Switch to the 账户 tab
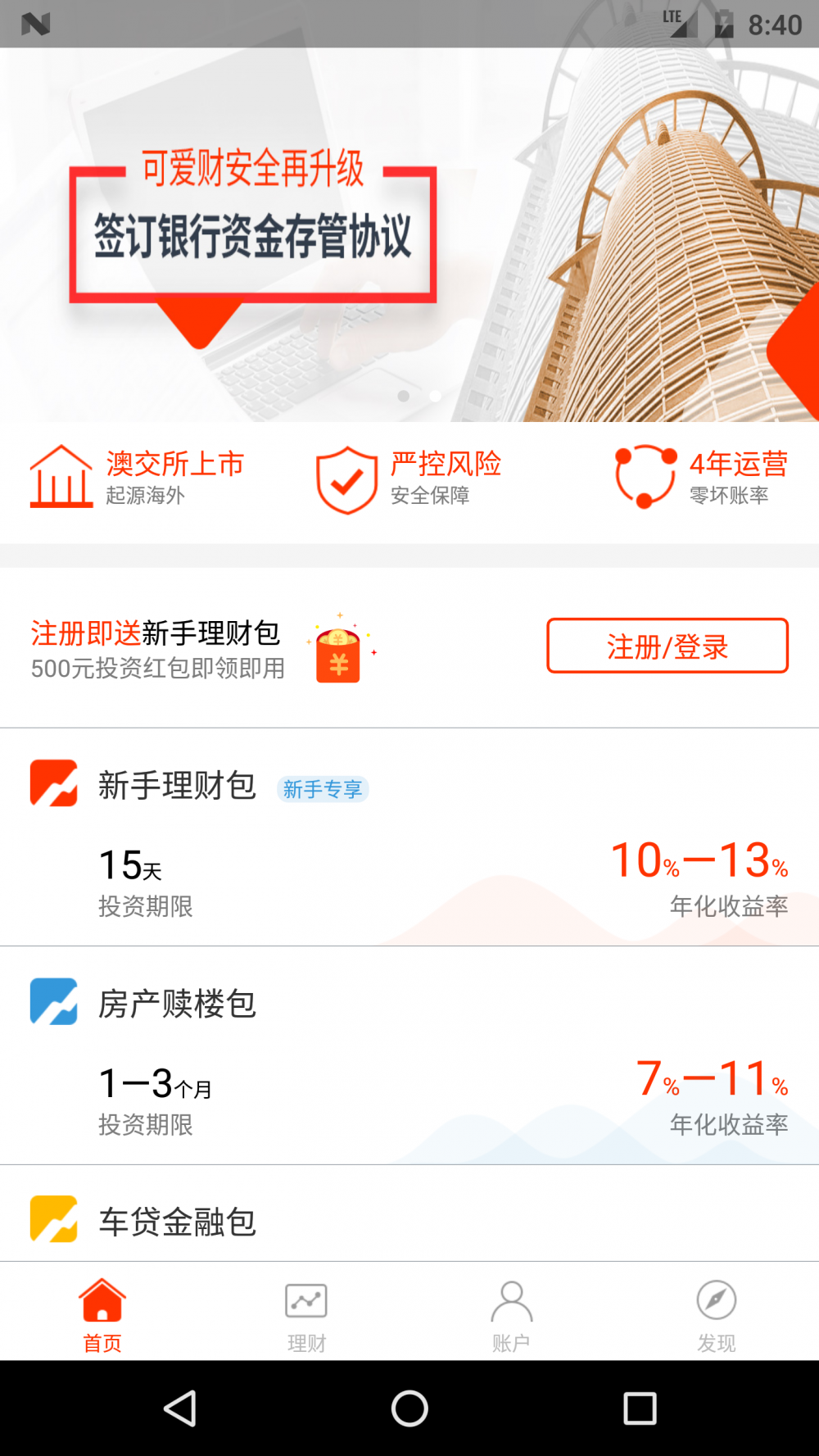Image resolution: width=819 pixels, height=1456 pixels. click(x=512, y=1313)
